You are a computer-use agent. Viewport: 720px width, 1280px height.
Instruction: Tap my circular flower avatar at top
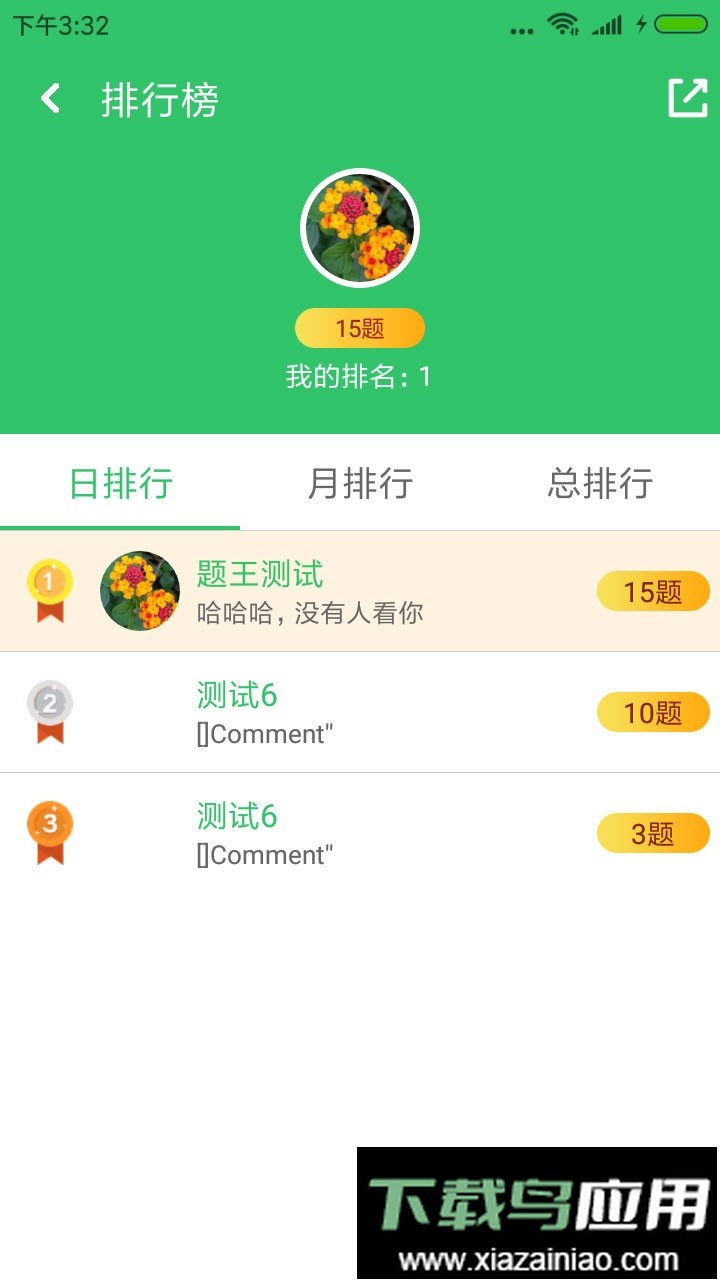tap(360, 227)
